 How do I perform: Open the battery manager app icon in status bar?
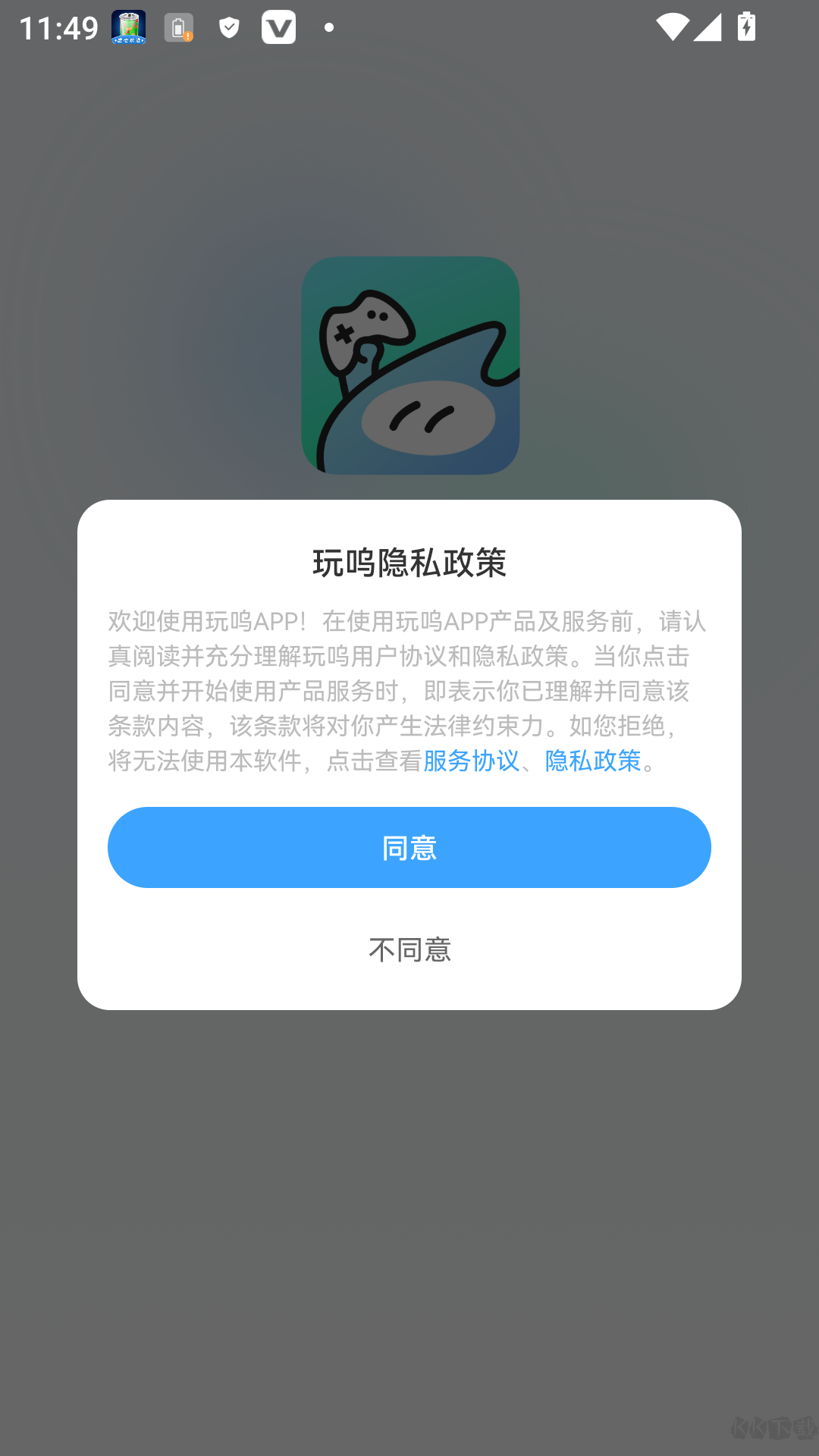point(127,27)
